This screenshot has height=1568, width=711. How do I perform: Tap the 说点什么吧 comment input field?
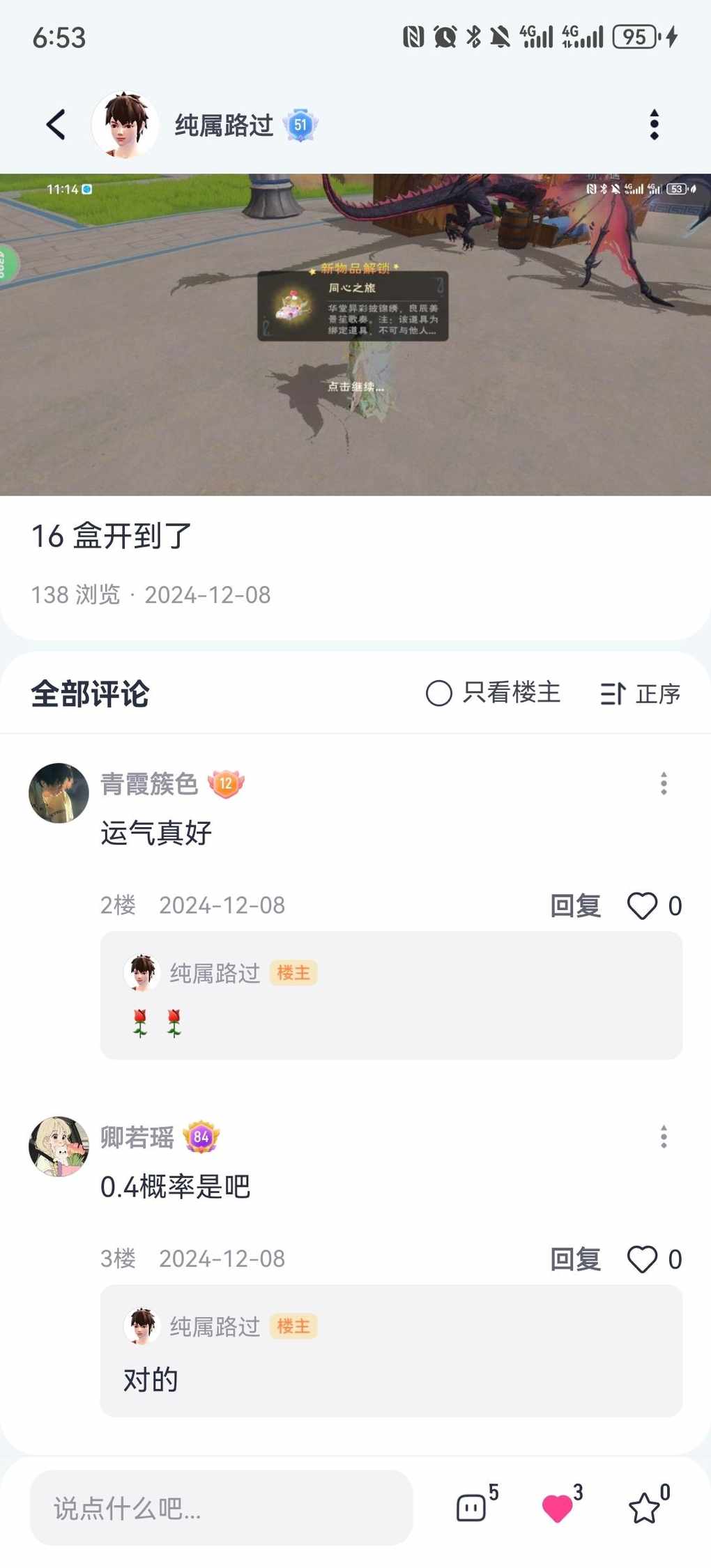pos(221,1508)
